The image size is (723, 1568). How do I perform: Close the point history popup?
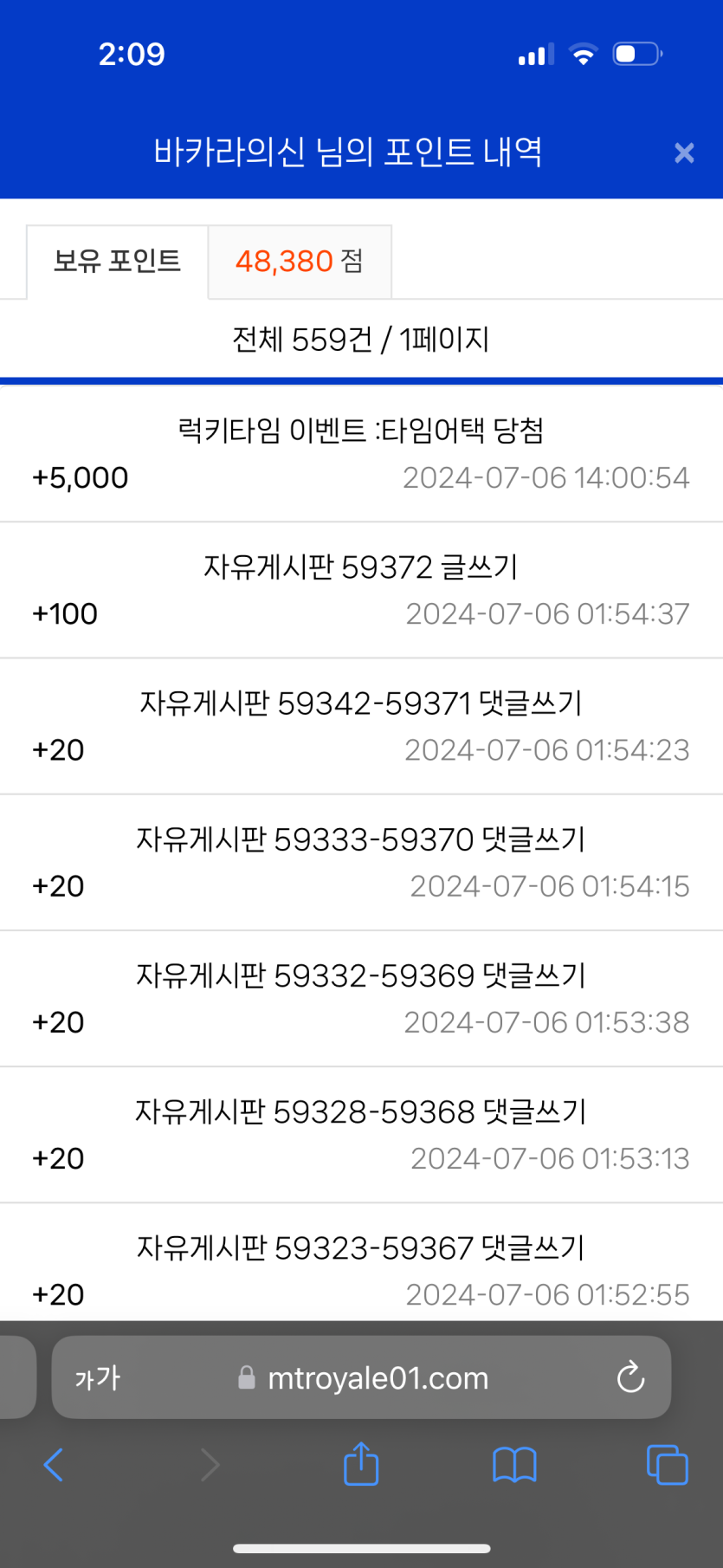click(x=684, y=153)
